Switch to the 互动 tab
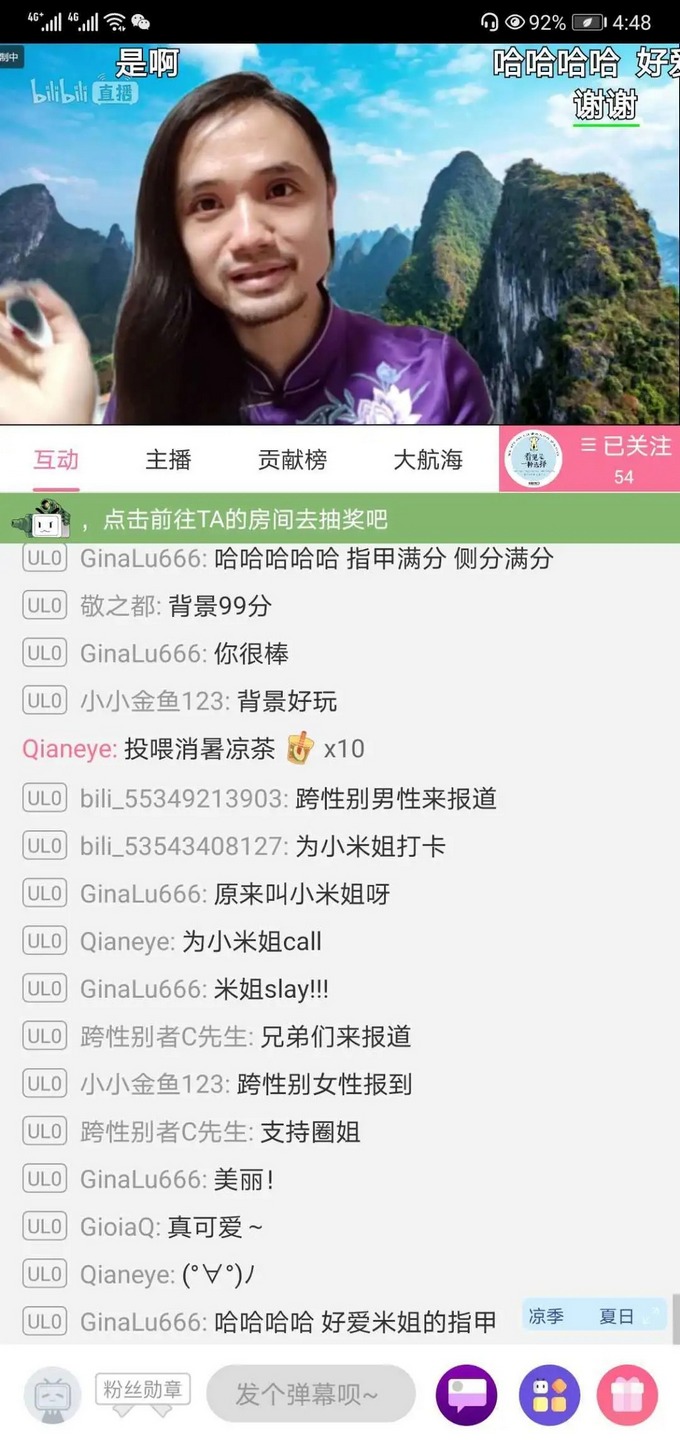The height and width of the screenshot is (1446, 680). (56, 460)
